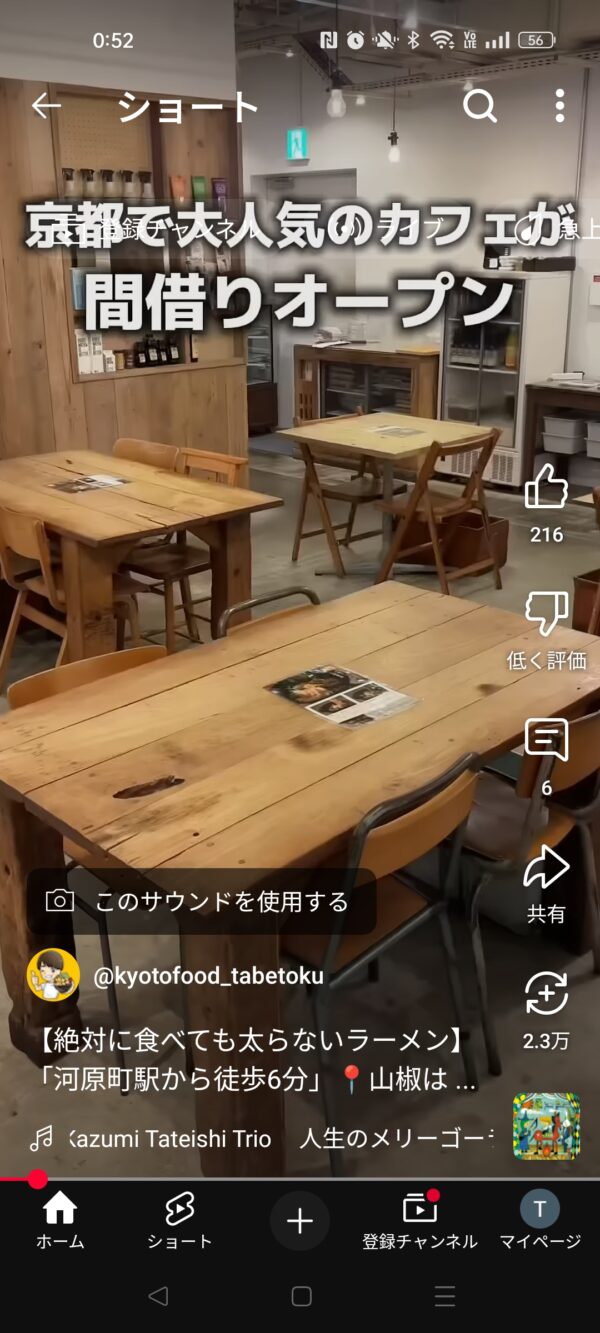Create new content with the plus button

[300, 1221]
